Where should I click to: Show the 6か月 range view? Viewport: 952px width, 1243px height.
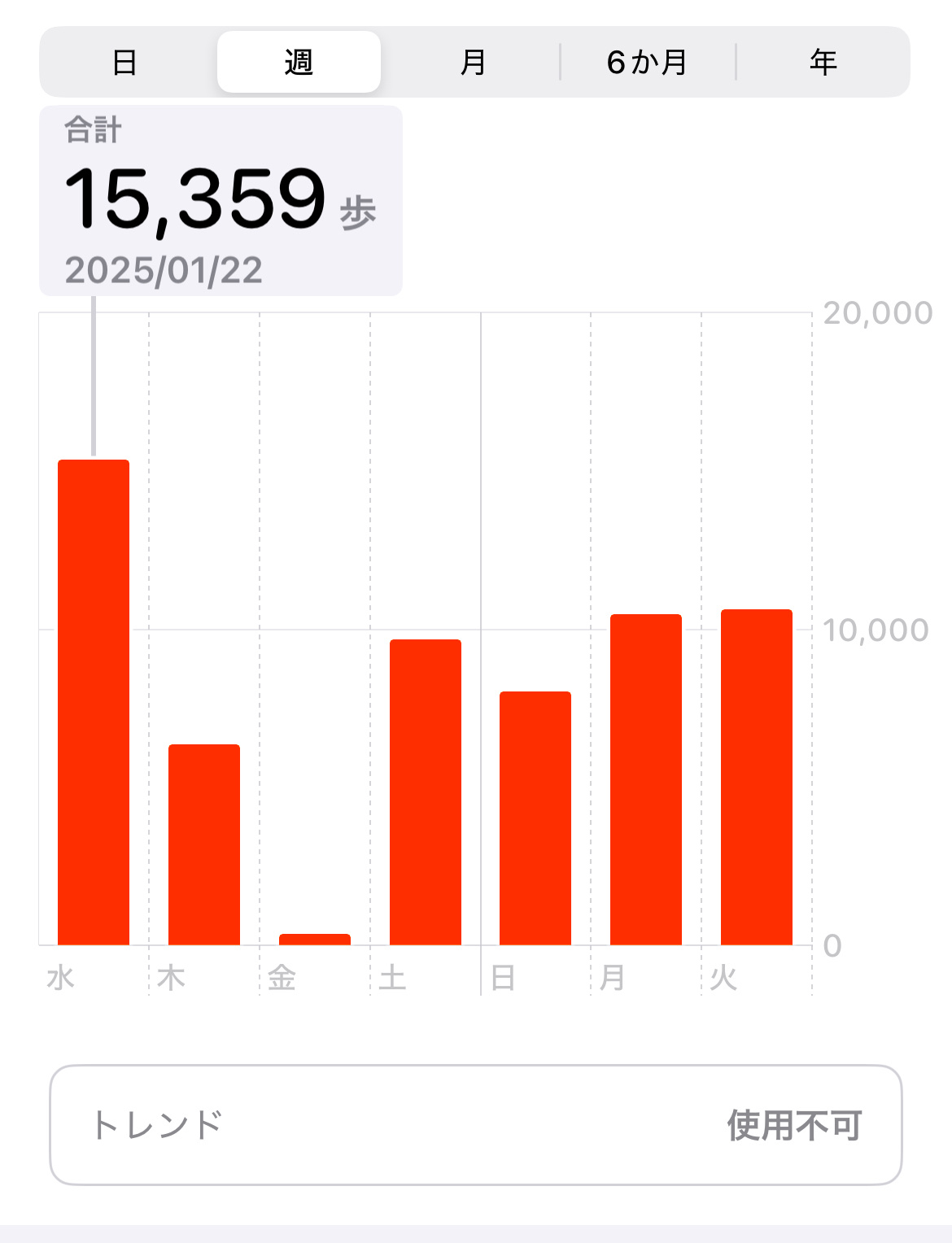648,63
